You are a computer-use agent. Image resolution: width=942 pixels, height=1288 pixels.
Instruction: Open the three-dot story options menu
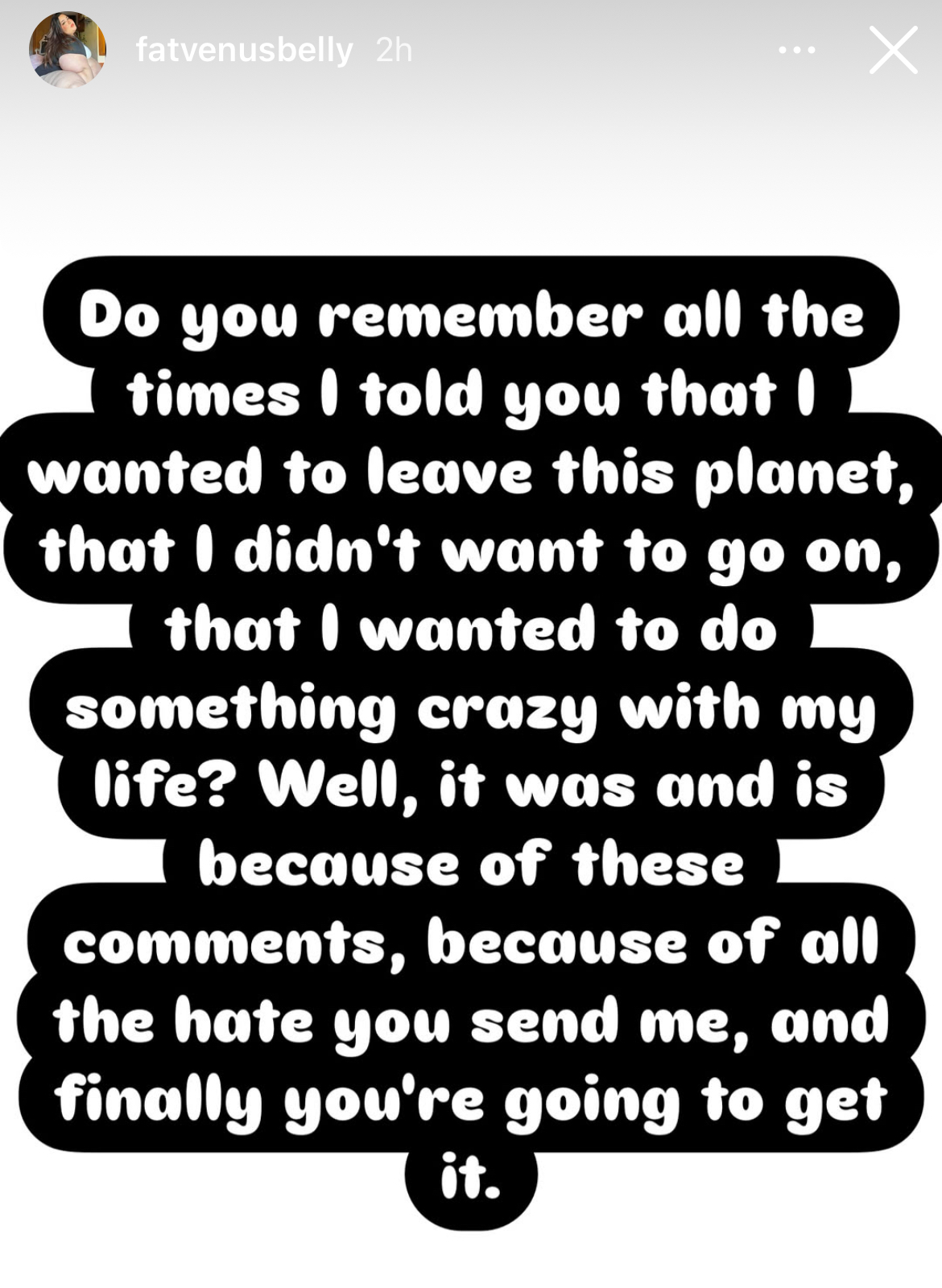[x=796, y=51]
